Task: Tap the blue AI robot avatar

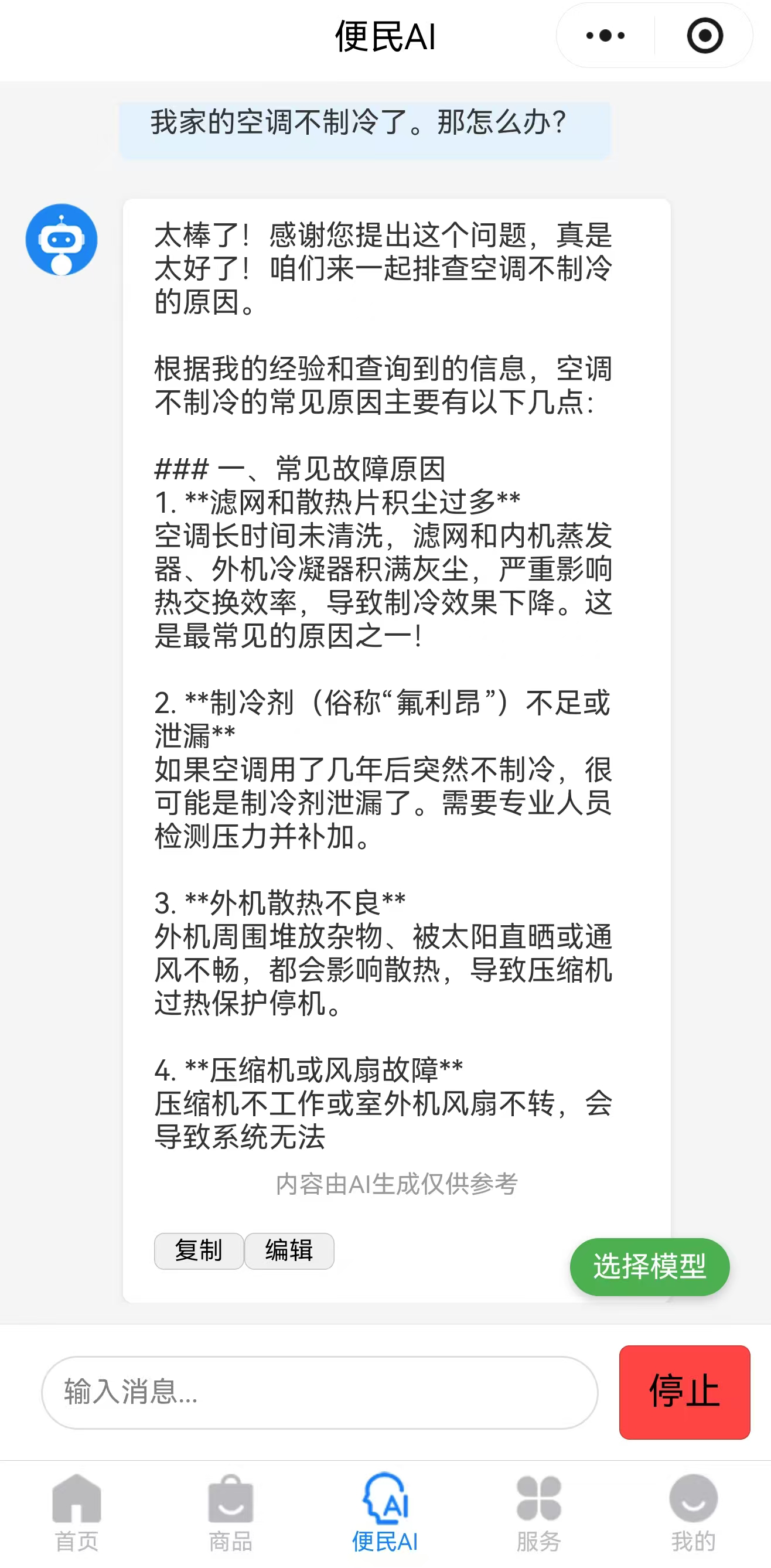Action: coord(62,240)
